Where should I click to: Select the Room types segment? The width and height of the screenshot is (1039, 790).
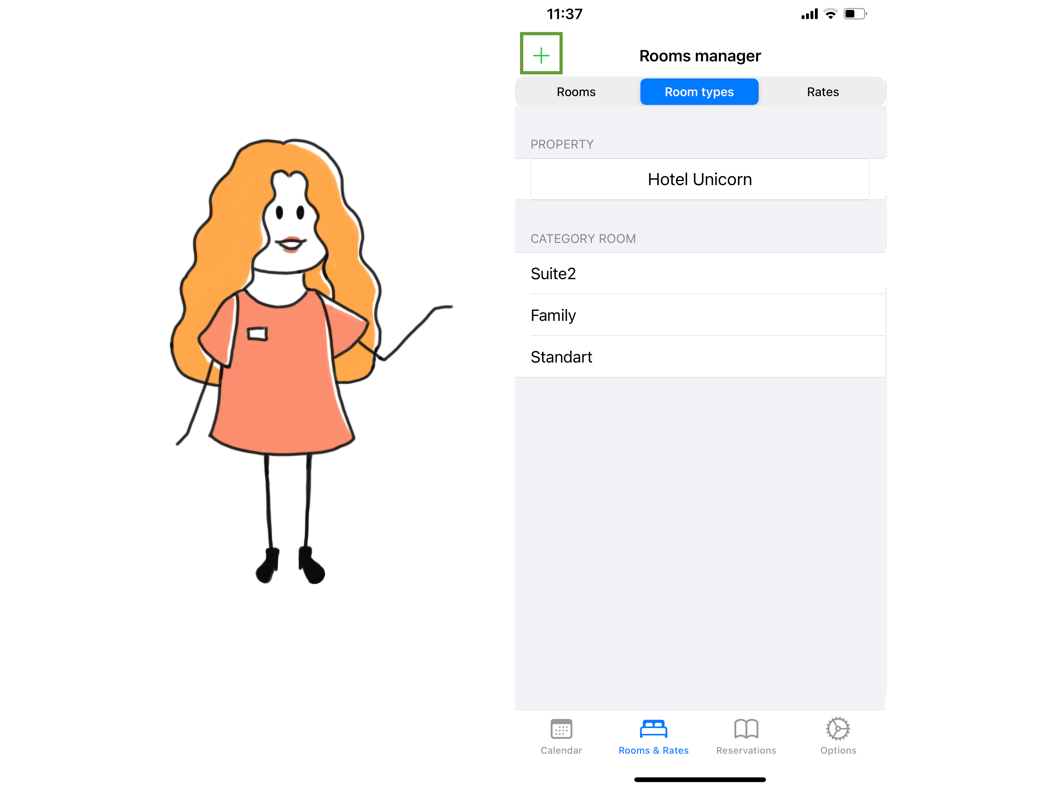[699, 92]
